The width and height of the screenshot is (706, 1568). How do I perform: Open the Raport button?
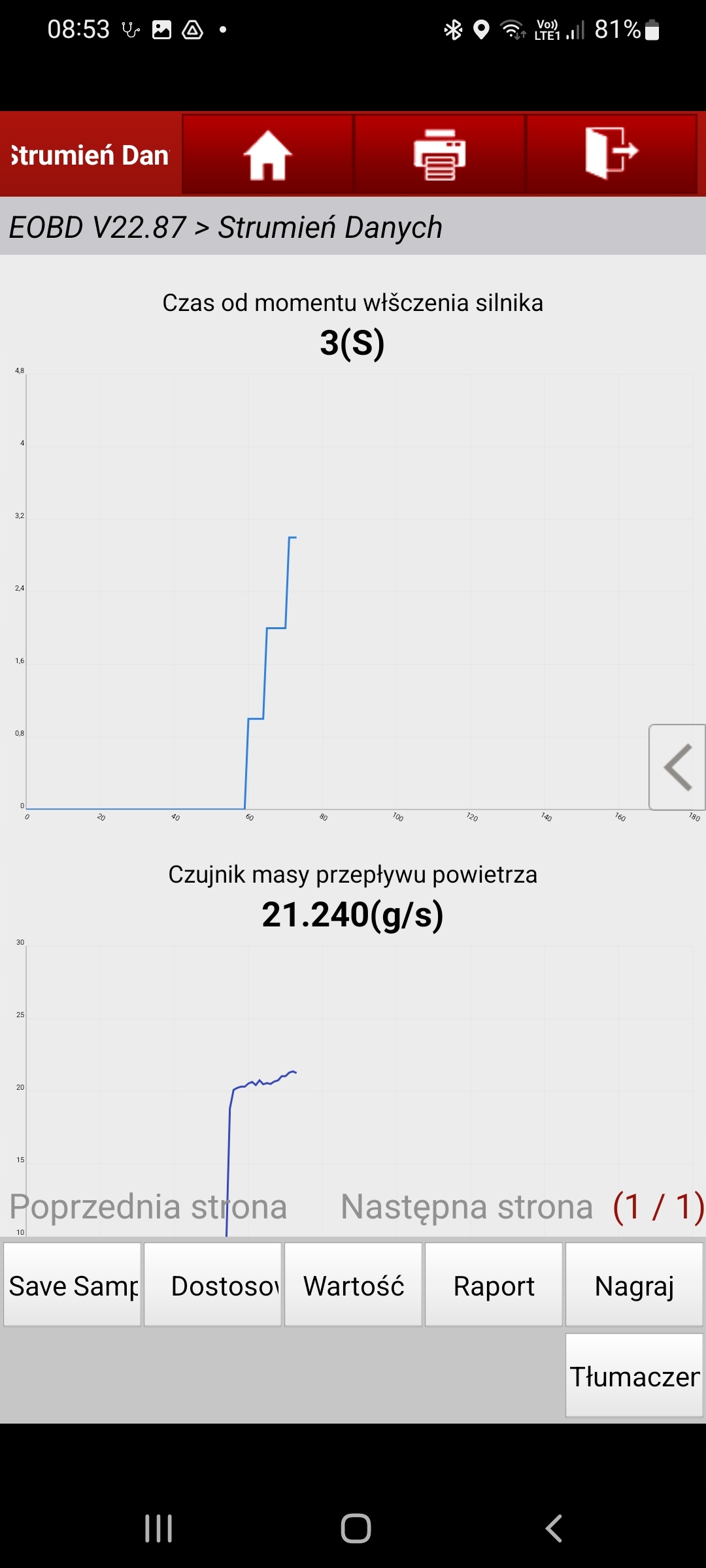pyautogui.click(x=494, y=1286)
